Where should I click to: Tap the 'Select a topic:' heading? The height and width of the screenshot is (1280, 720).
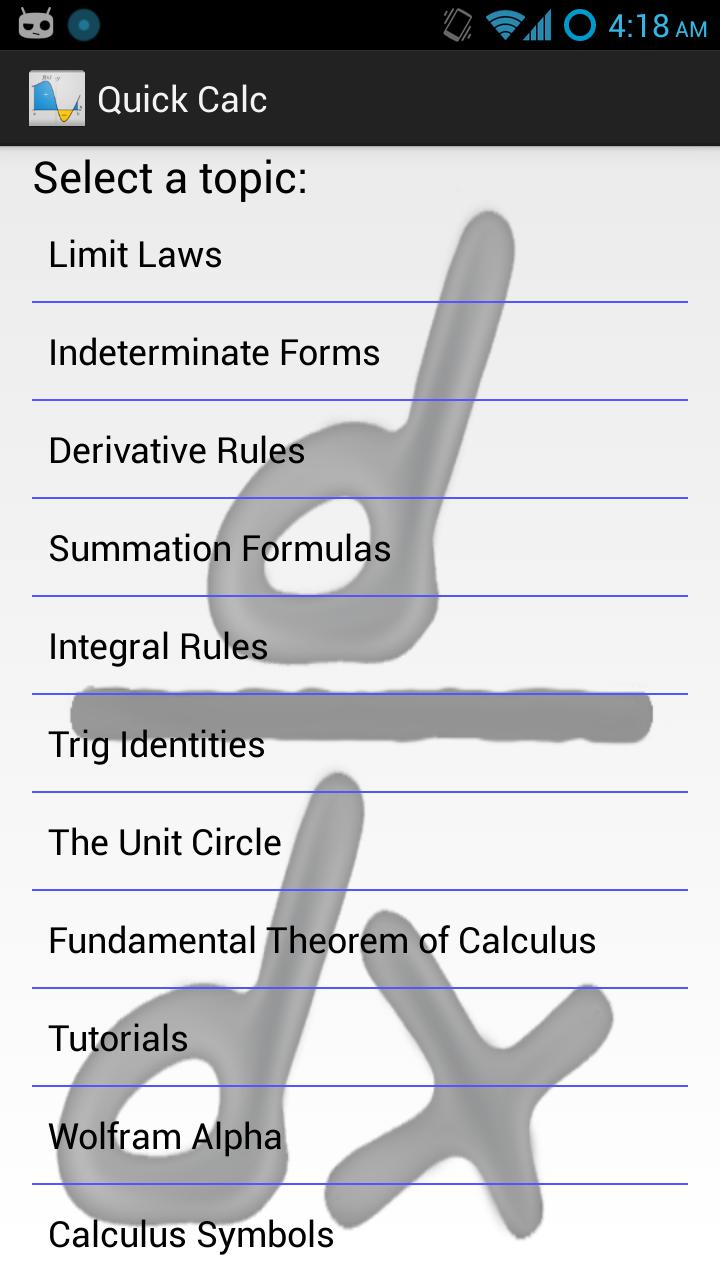(x=171, y=178)
